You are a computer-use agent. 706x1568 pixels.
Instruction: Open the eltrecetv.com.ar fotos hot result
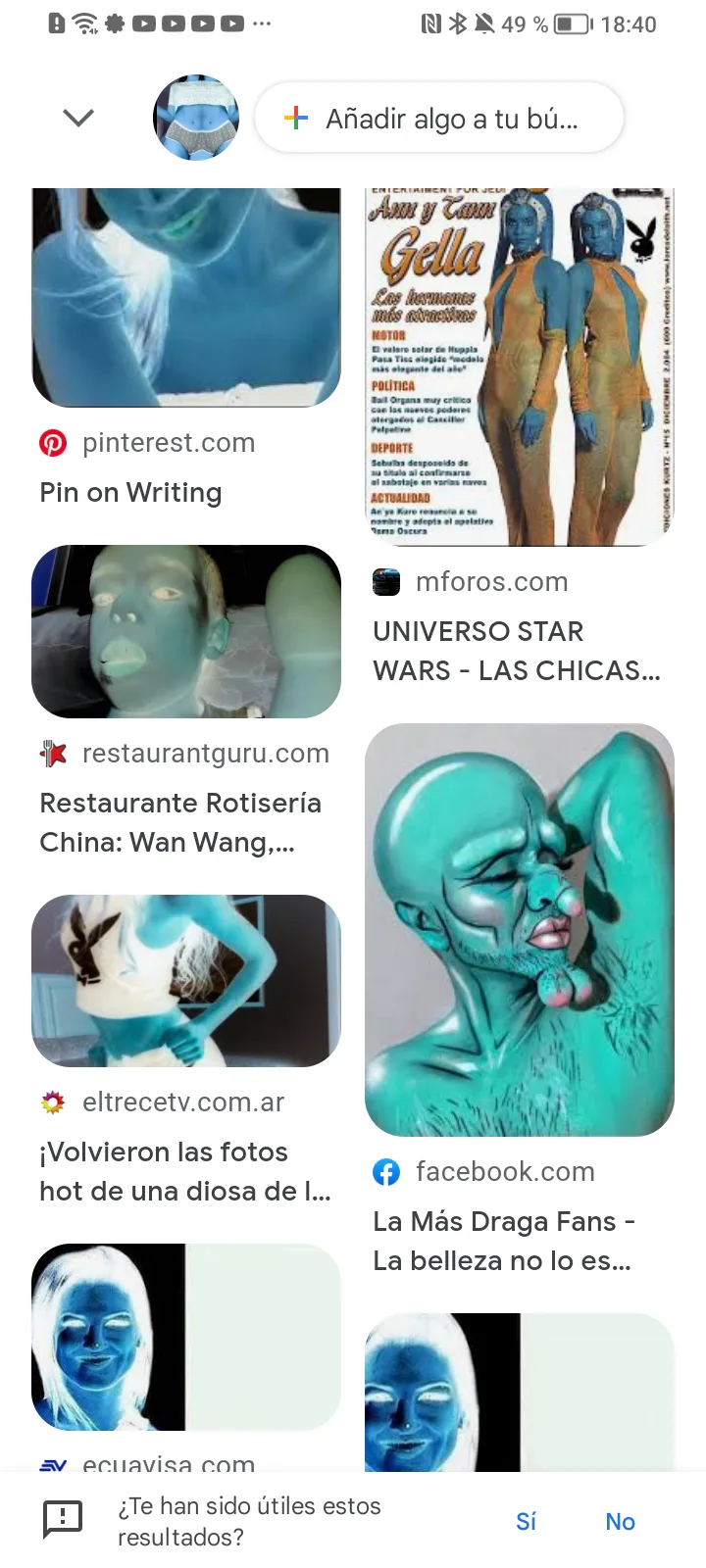[186, 1052]
